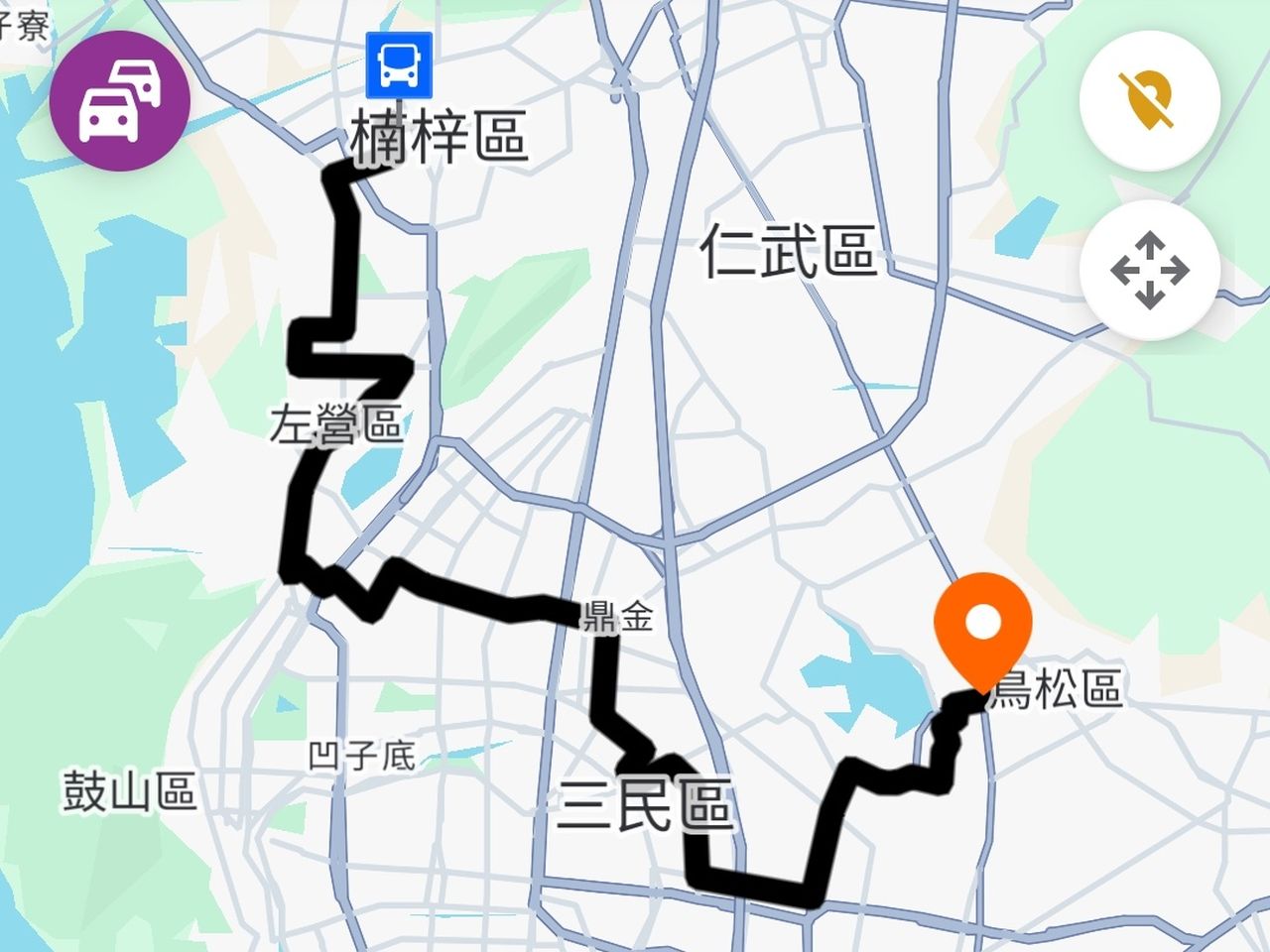The height and width of the screenshot is (952, 1270).
Task: Tap the crossed-out location pin button
Action: coord(1149,101)
